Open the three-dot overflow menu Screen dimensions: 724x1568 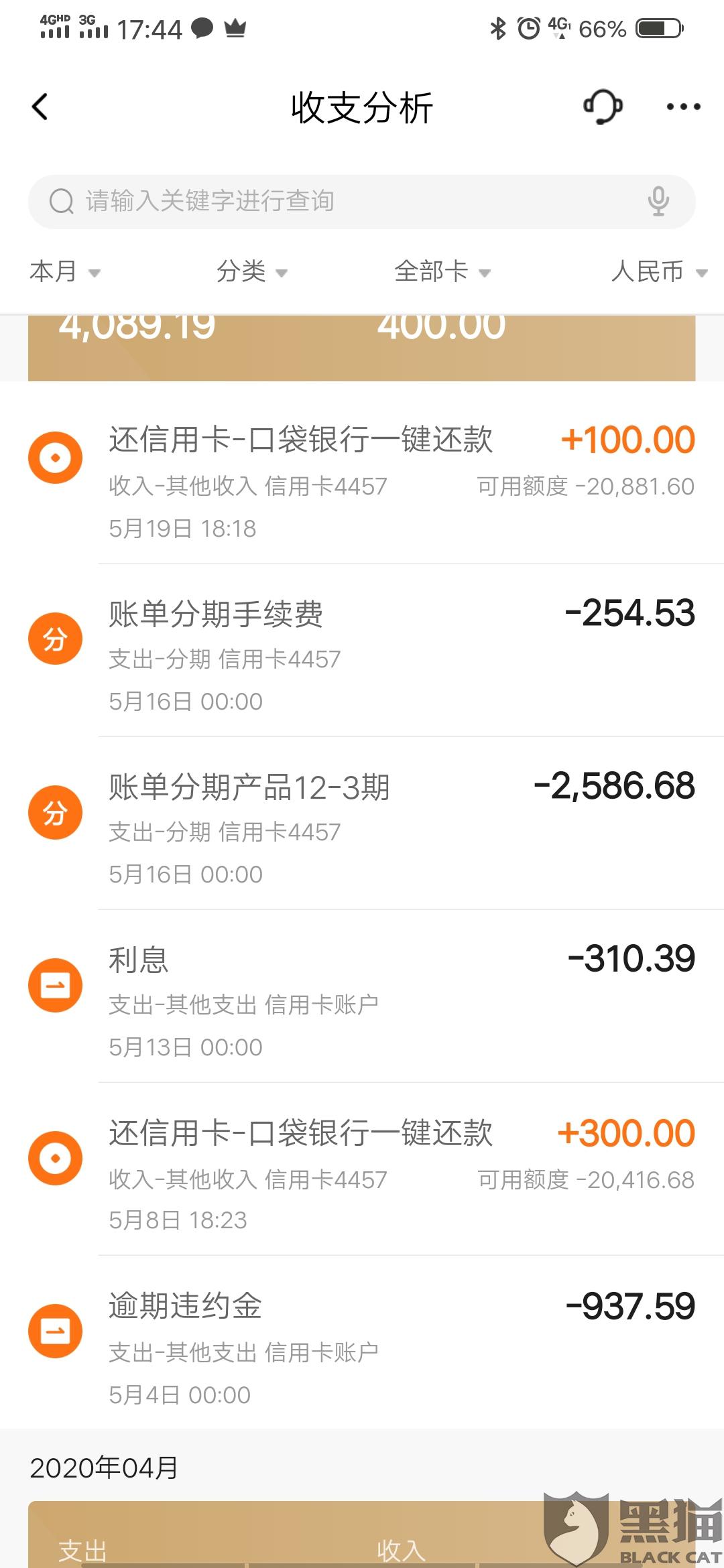[x=683, y=107]
